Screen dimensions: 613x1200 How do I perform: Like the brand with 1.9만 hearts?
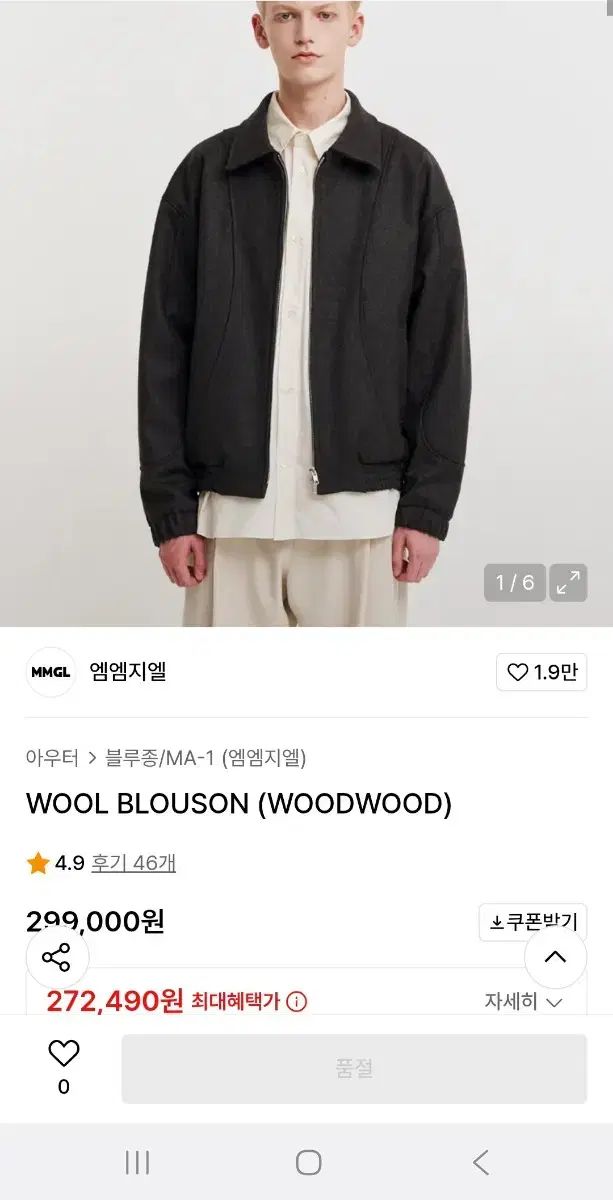pyautogui.click(x=541, y=673)
